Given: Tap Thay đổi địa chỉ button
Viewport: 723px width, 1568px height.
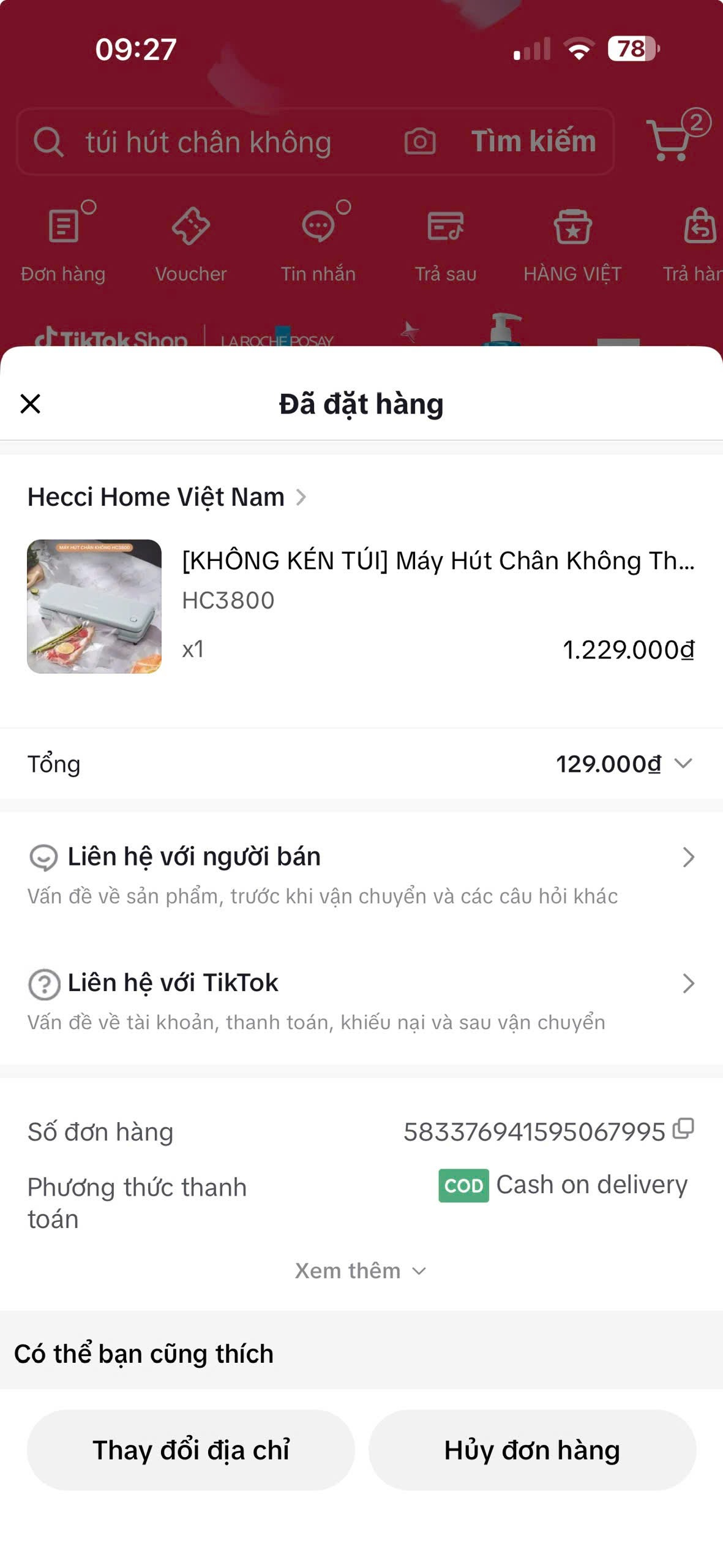Looking at the screenshot, I should pyautogui.click(x=191, y=1450).
